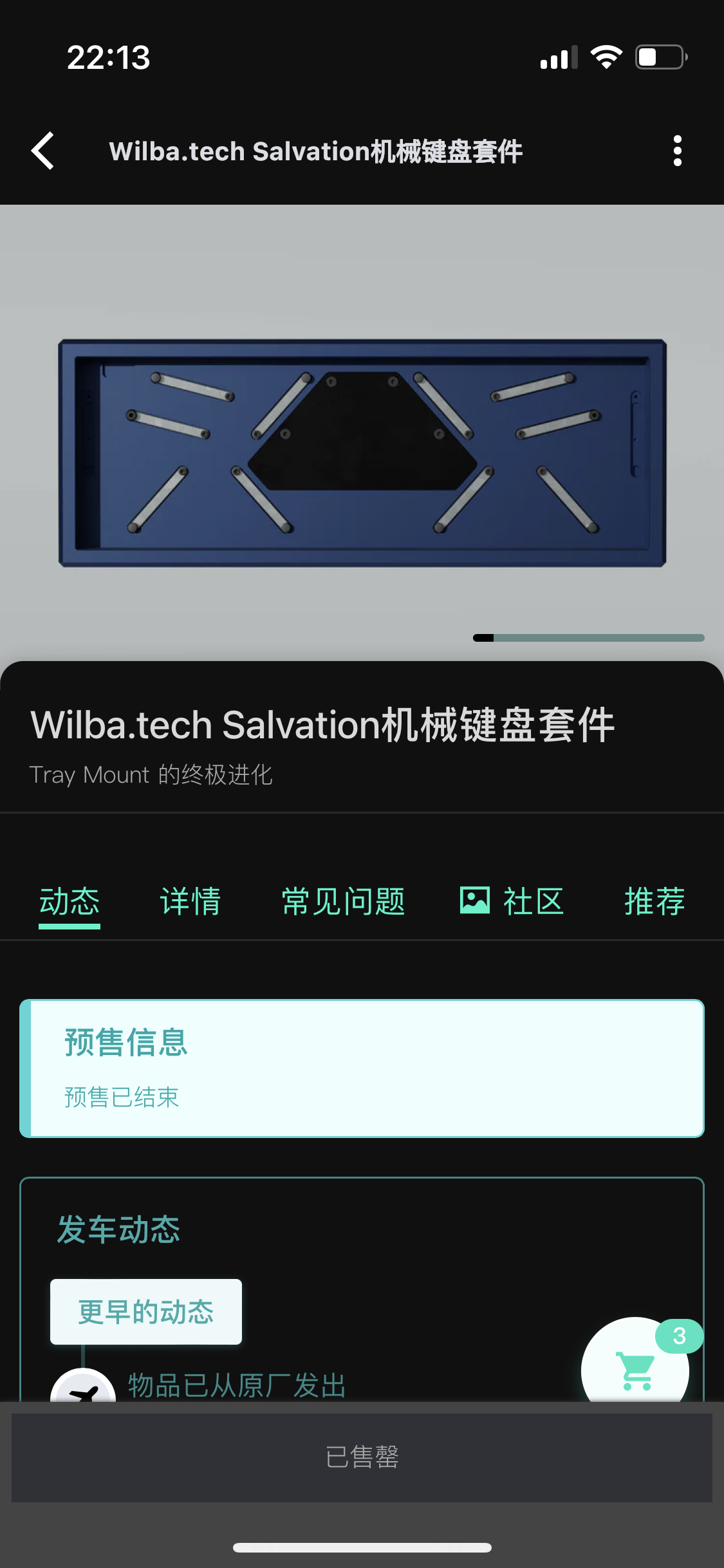724x1568 pixels.
Task: Select the 动态 tab
Action: 70,901
